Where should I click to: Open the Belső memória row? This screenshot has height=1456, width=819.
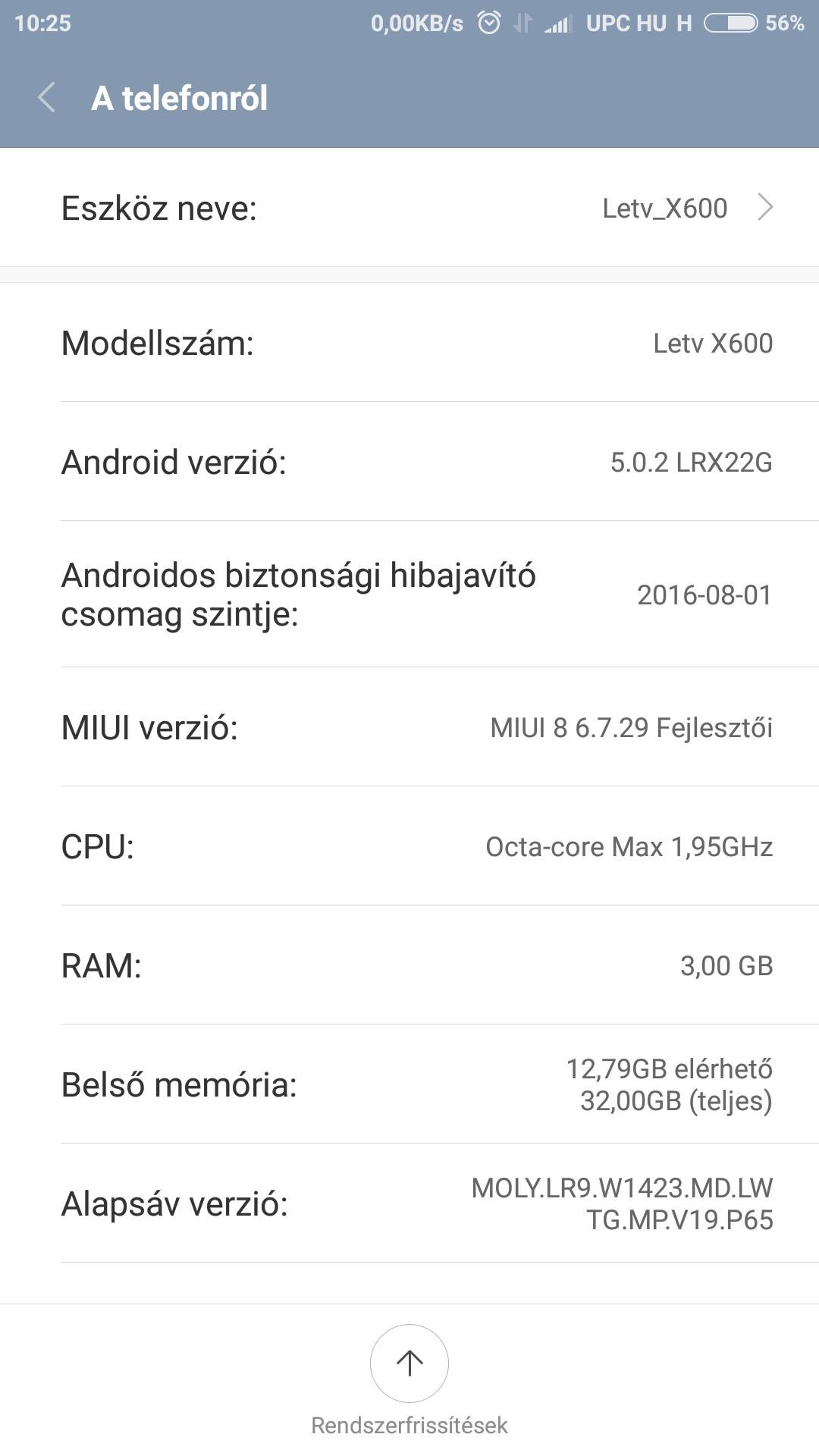(409, 1084)
